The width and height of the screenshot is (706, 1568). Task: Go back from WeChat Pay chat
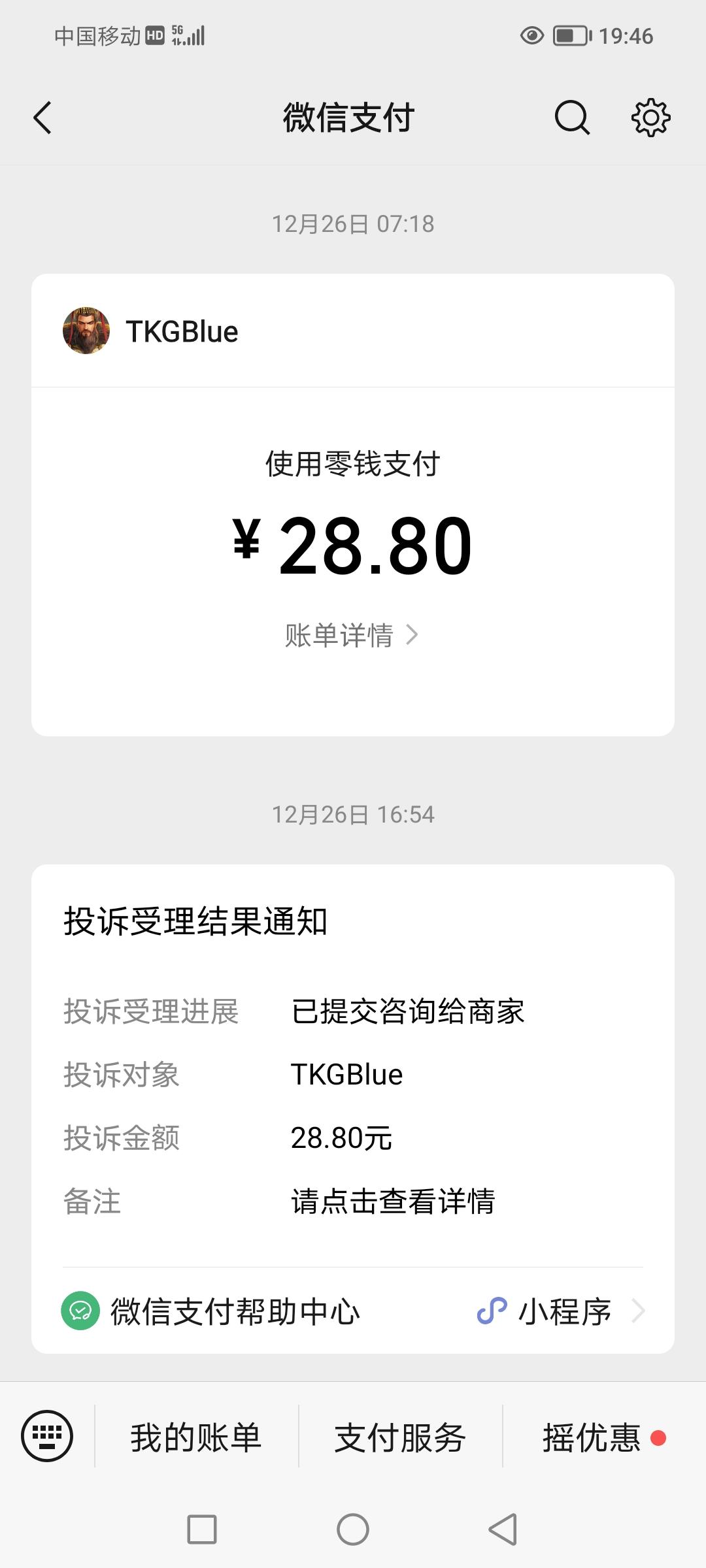pos(43,118)
